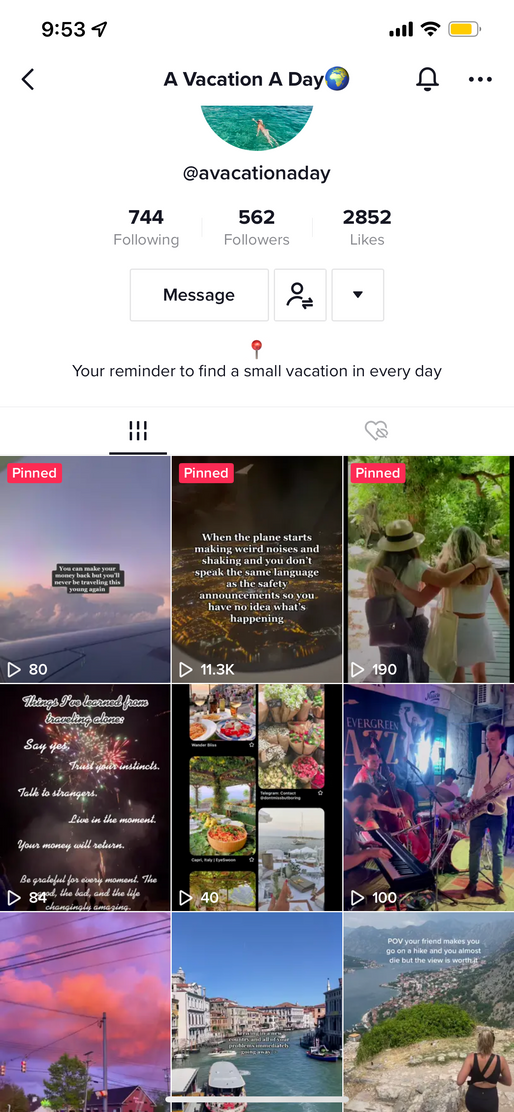This screenshot has height=1112, width=514.
Task: Open the pink sunset sky video
Action: click(85, 1012)
